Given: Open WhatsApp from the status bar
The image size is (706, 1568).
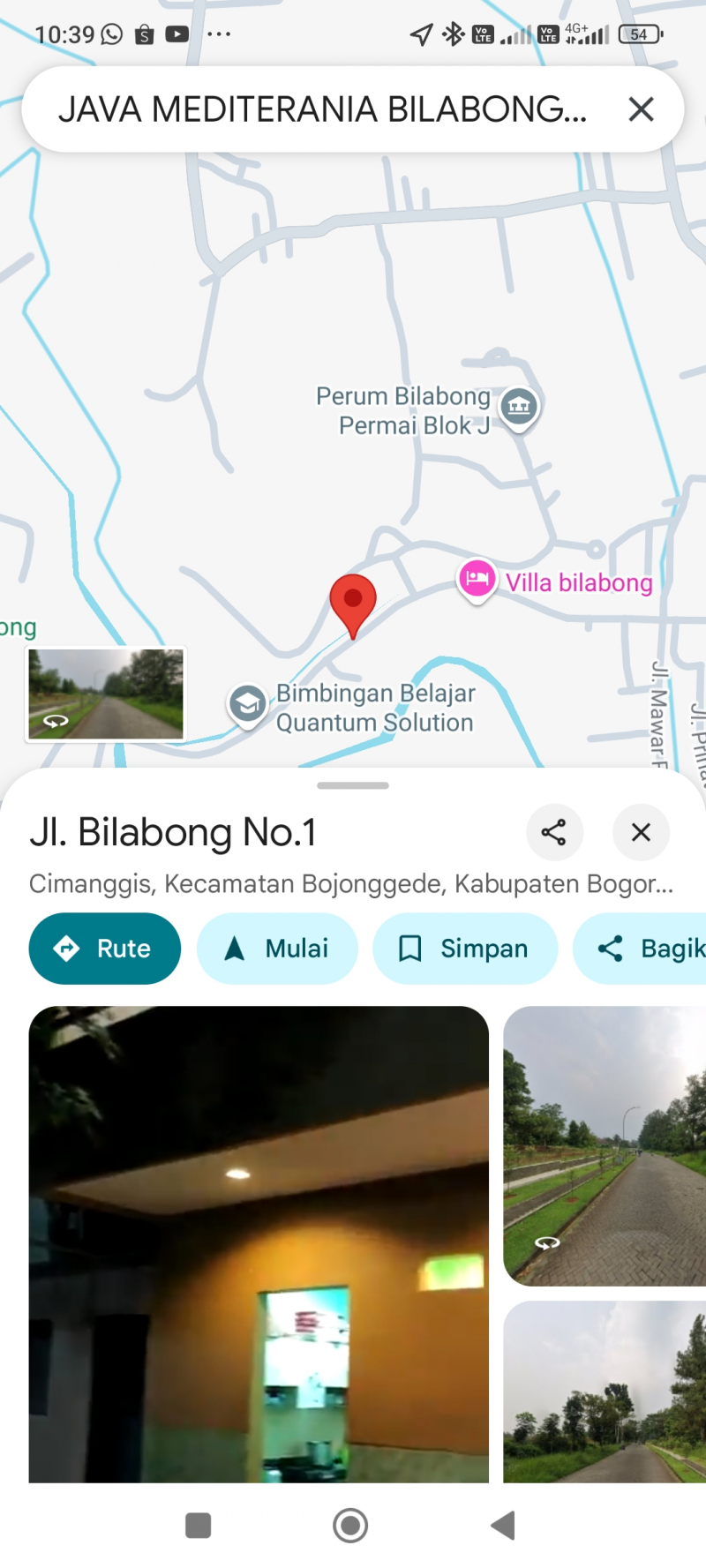Looking at the screenshot, I should pos(109,34).
